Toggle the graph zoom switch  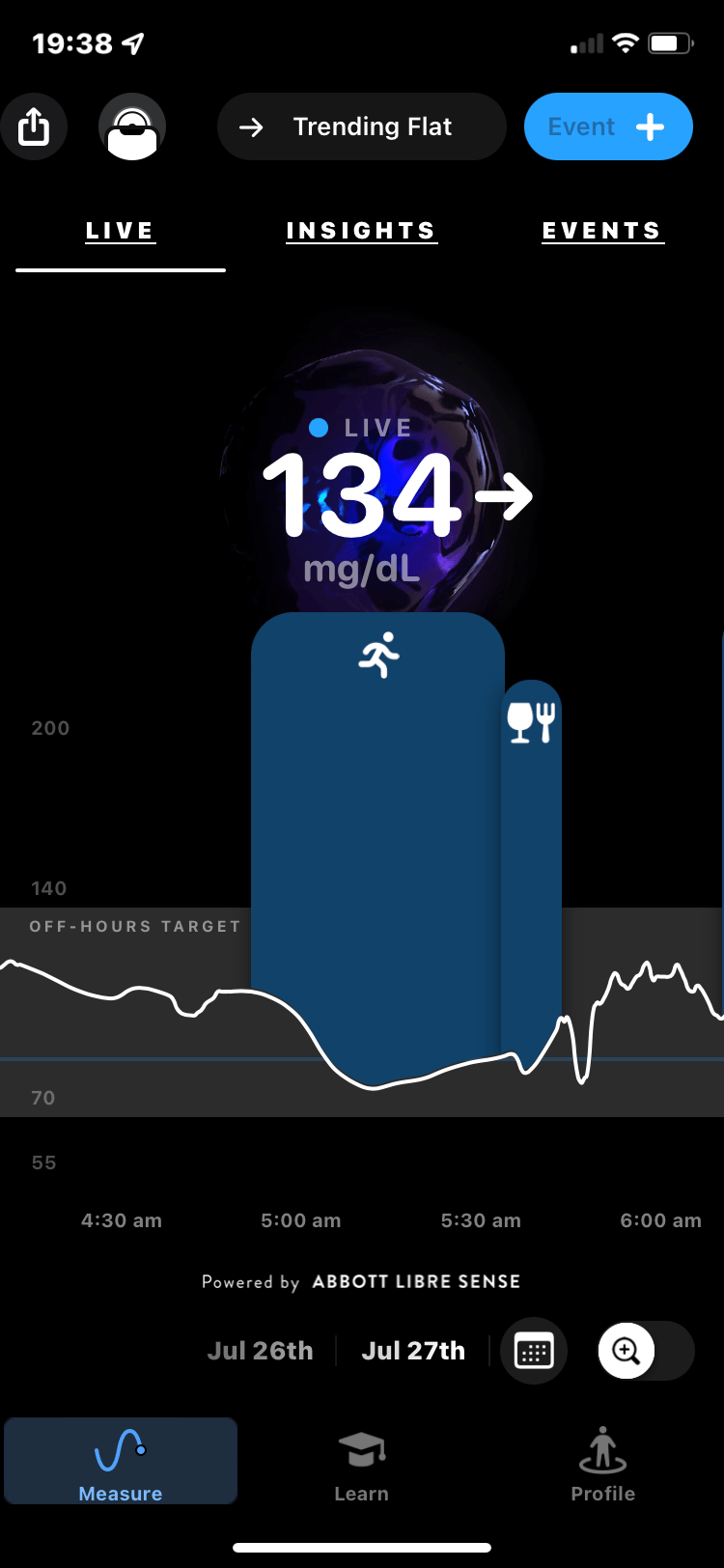click(x=645, y=1351)
